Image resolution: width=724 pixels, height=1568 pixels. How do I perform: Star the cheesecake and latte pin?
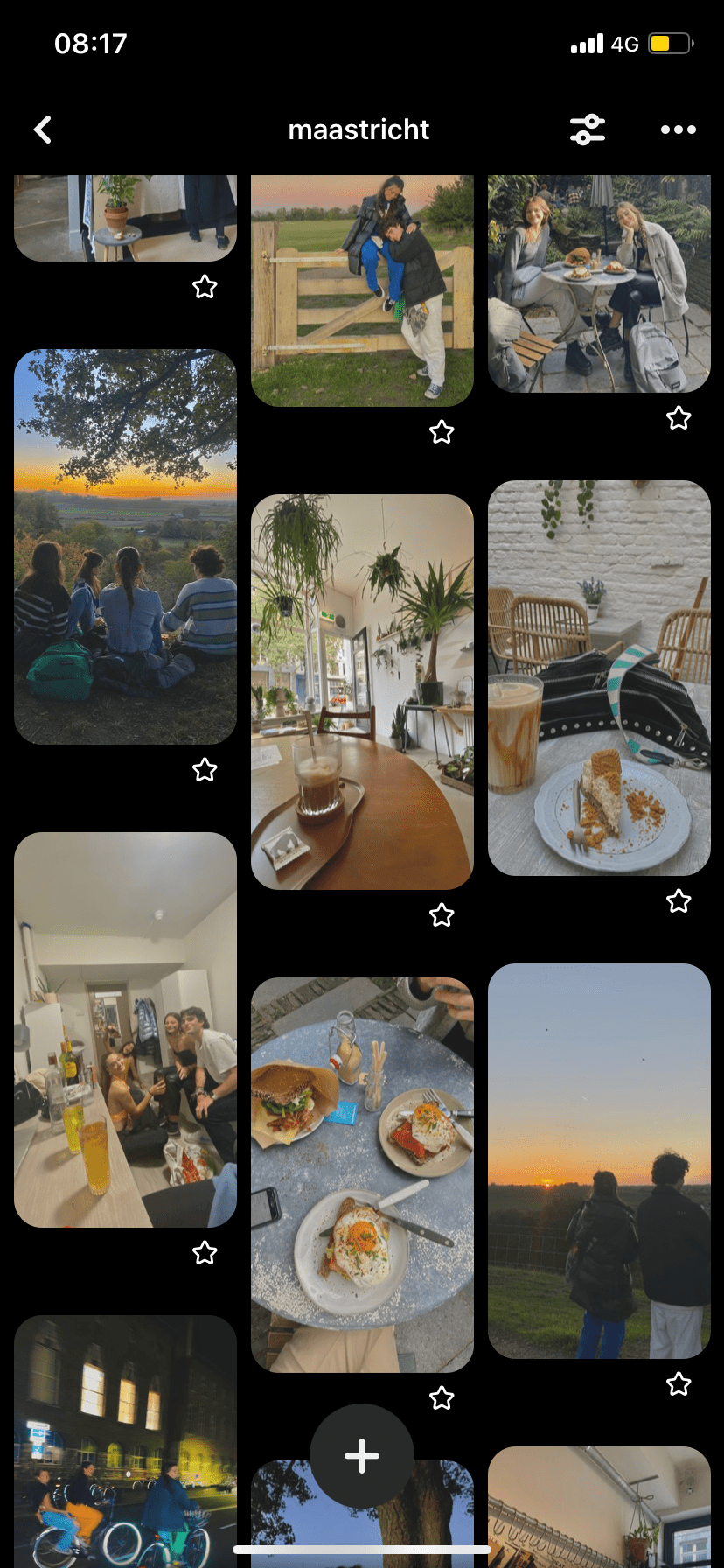pos(679,900)
